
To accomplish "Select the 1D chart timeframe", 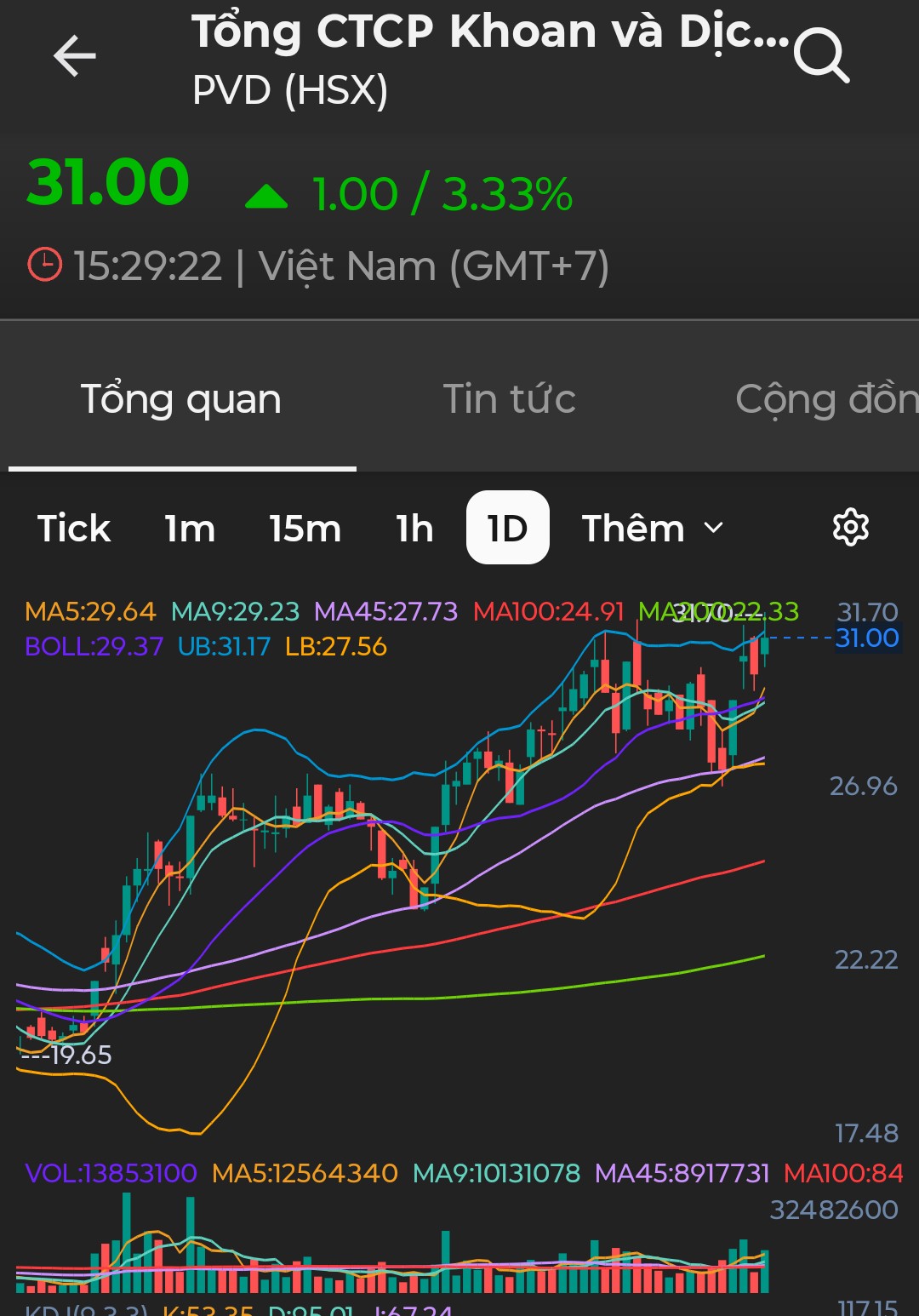I will point(507,529).
